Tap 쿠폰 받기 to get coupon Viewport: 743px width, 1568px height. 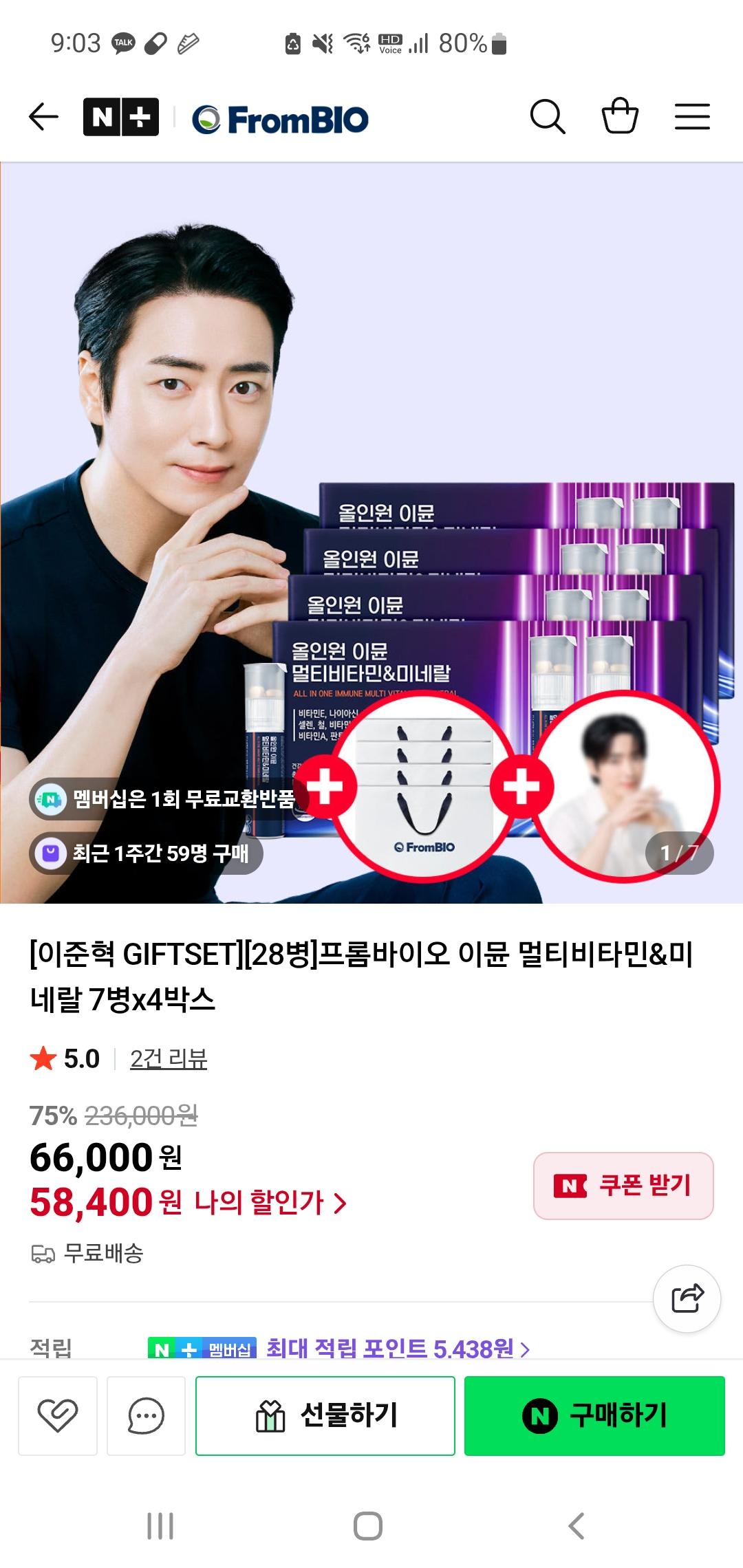[623, 1186]
